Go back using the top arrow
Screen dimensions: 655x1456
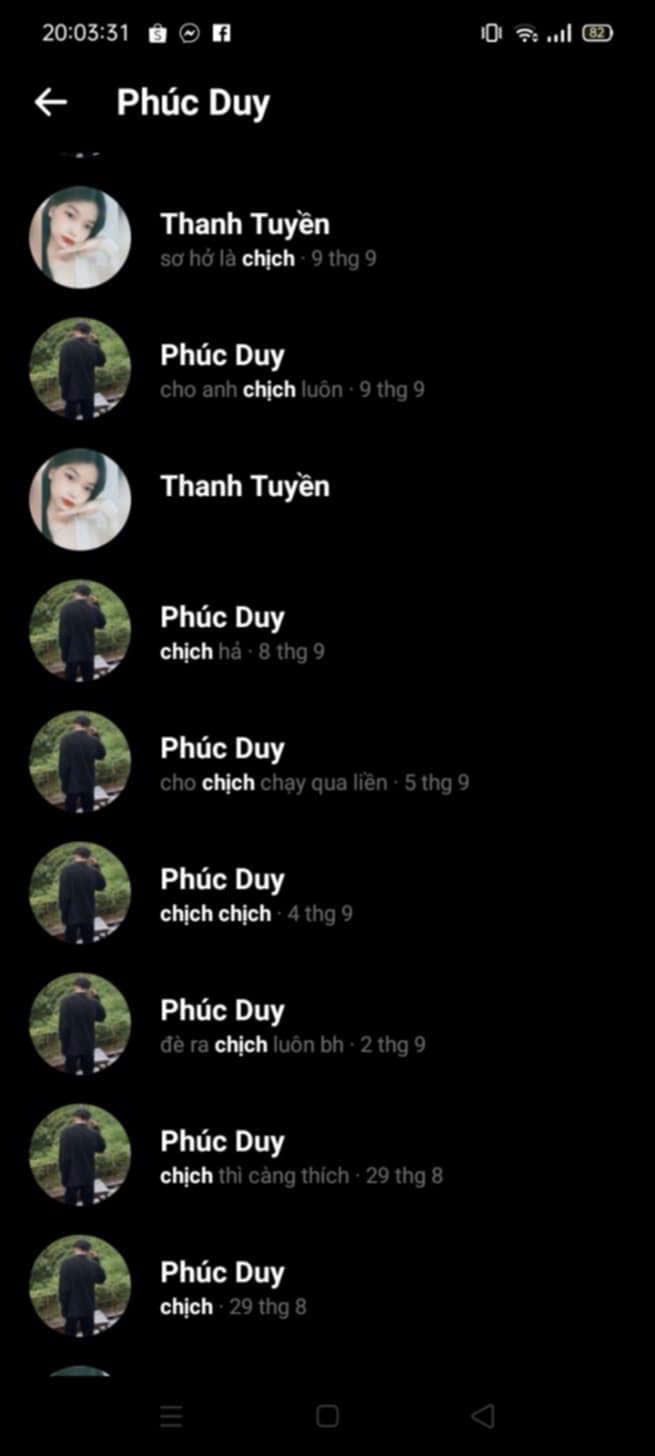(50, 102)
